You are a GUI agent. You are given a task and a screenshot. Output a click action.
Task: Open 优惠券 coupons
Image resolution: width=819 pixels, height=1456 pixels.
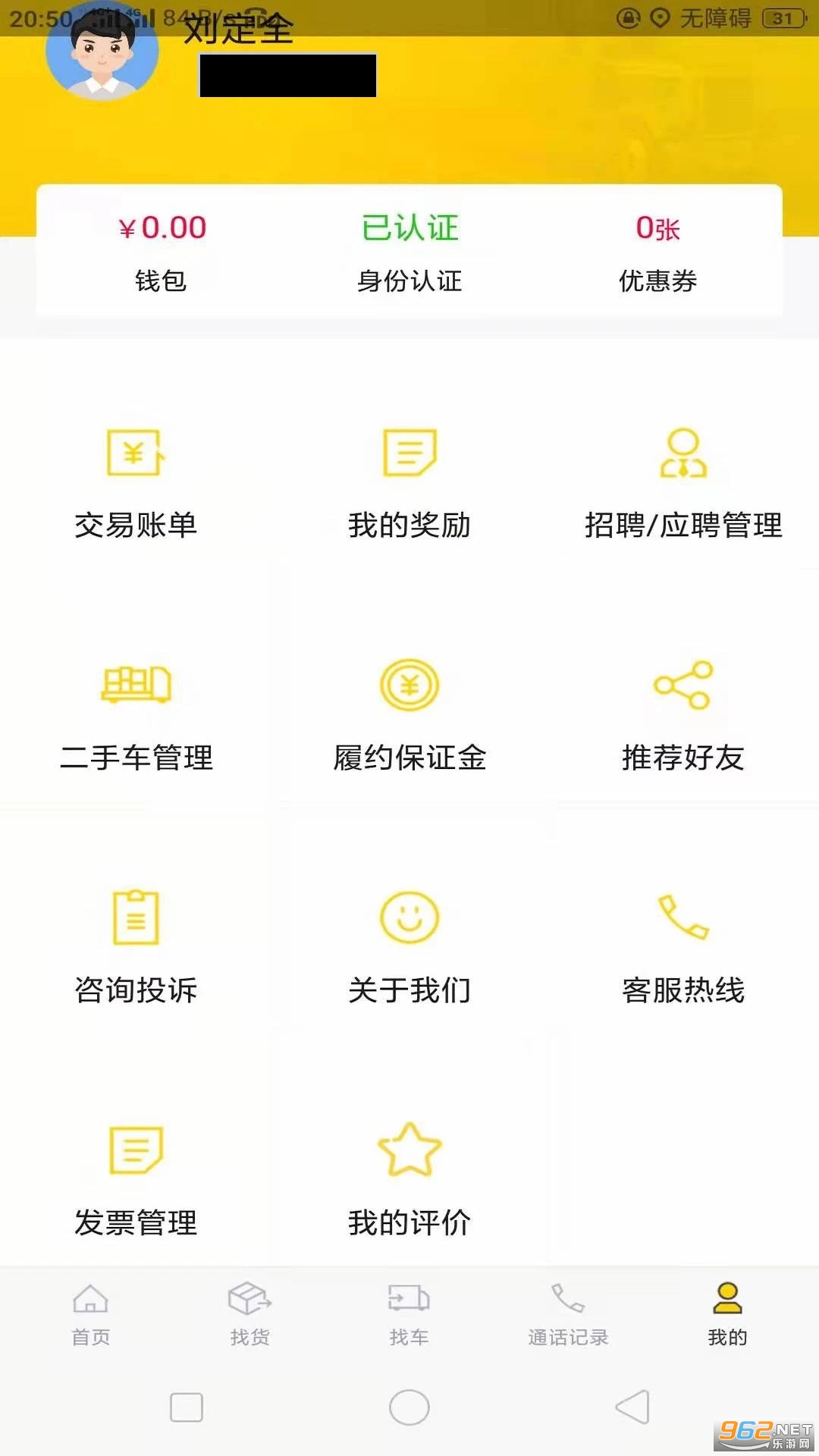[x=657, y=252]
